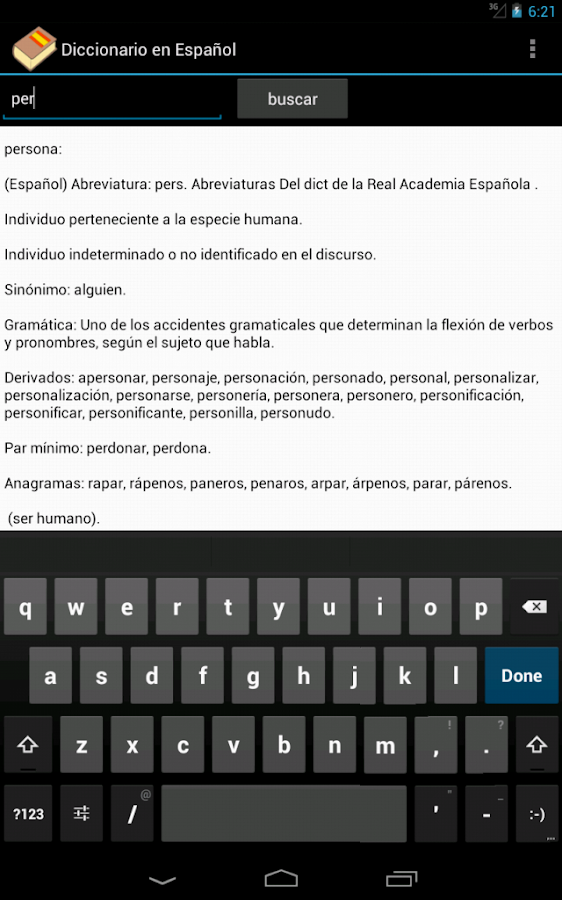Hit the Done key on the keyboard
Screen dimensions: 562x900
[x=521, y=676]
